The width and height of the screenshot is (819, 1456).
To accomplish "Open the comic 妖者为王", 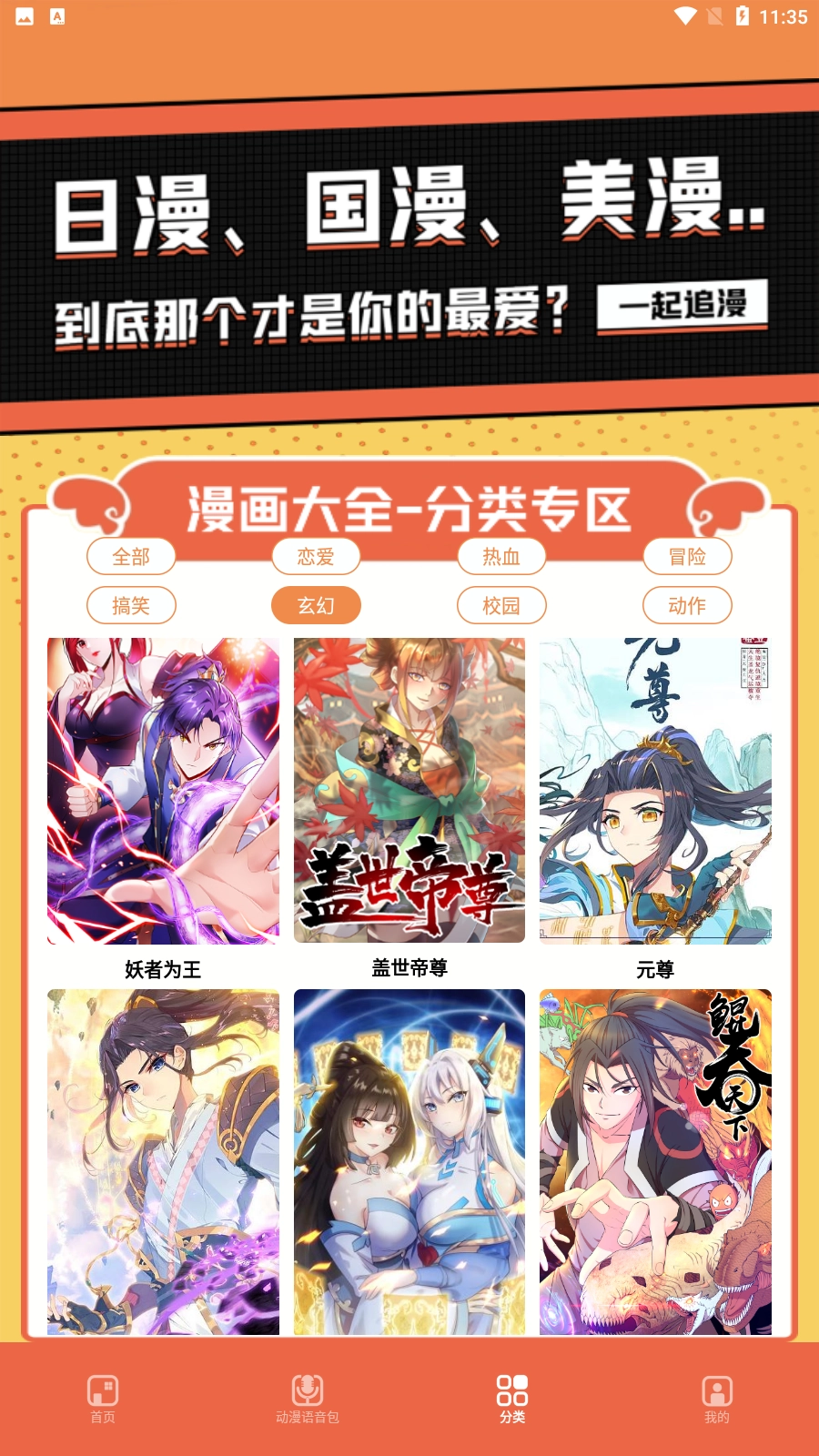I will [x=163, y=790].
